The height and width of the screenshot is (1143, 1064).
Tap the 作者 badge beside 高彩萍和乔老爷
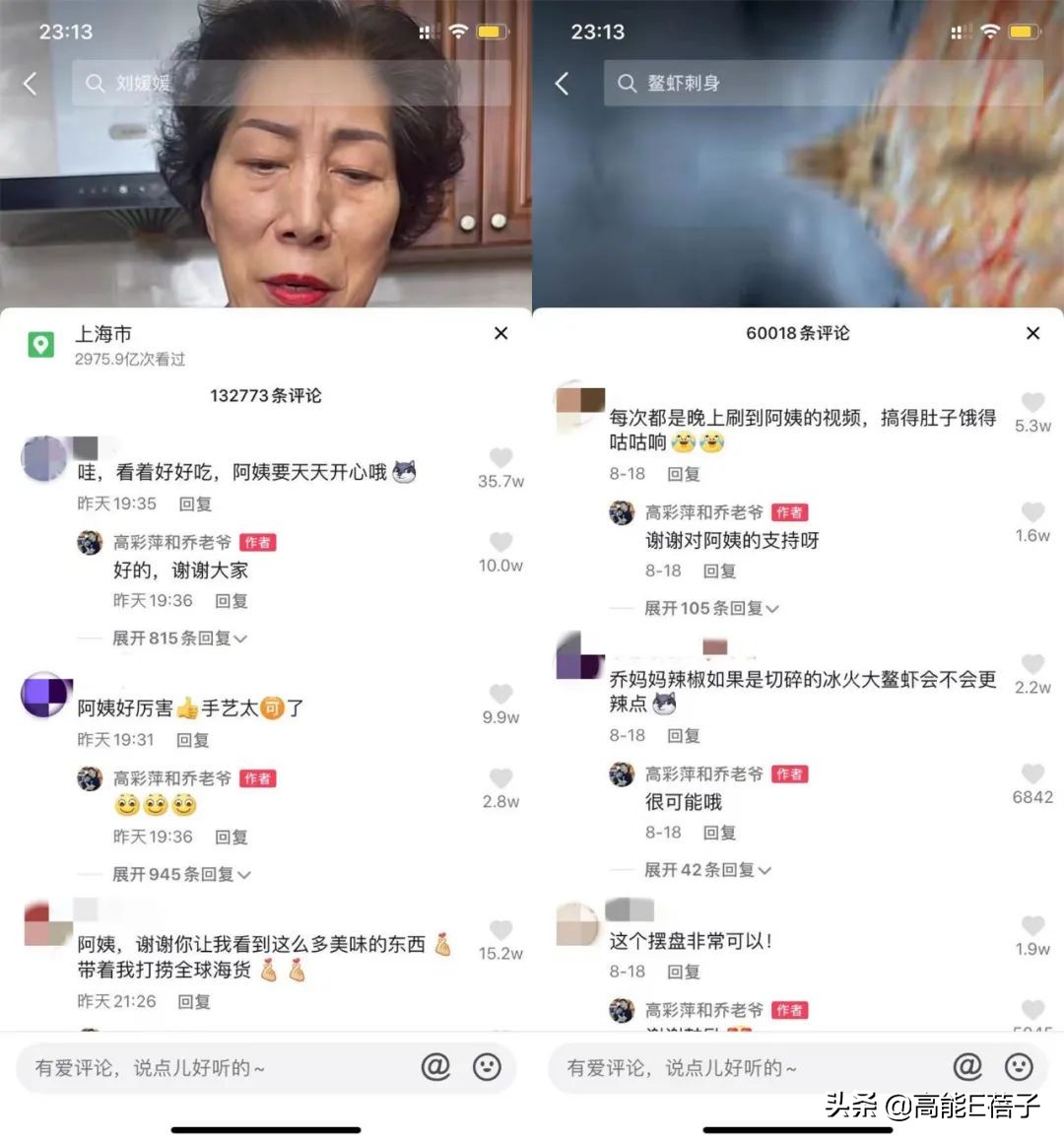[258, 542]
